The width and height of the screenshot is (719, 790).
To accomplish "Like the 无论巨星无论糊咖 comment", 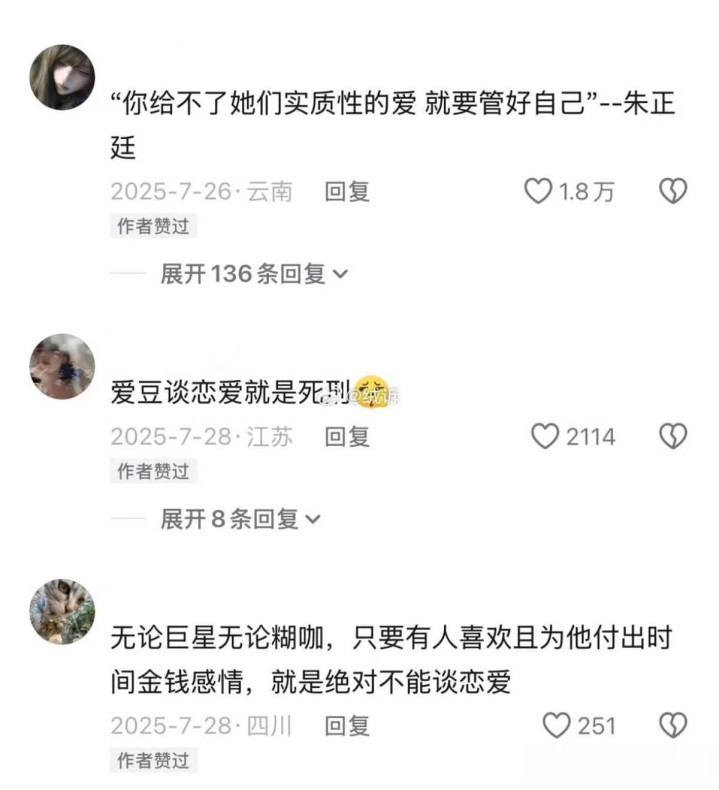I will click(x=556, y=726).
